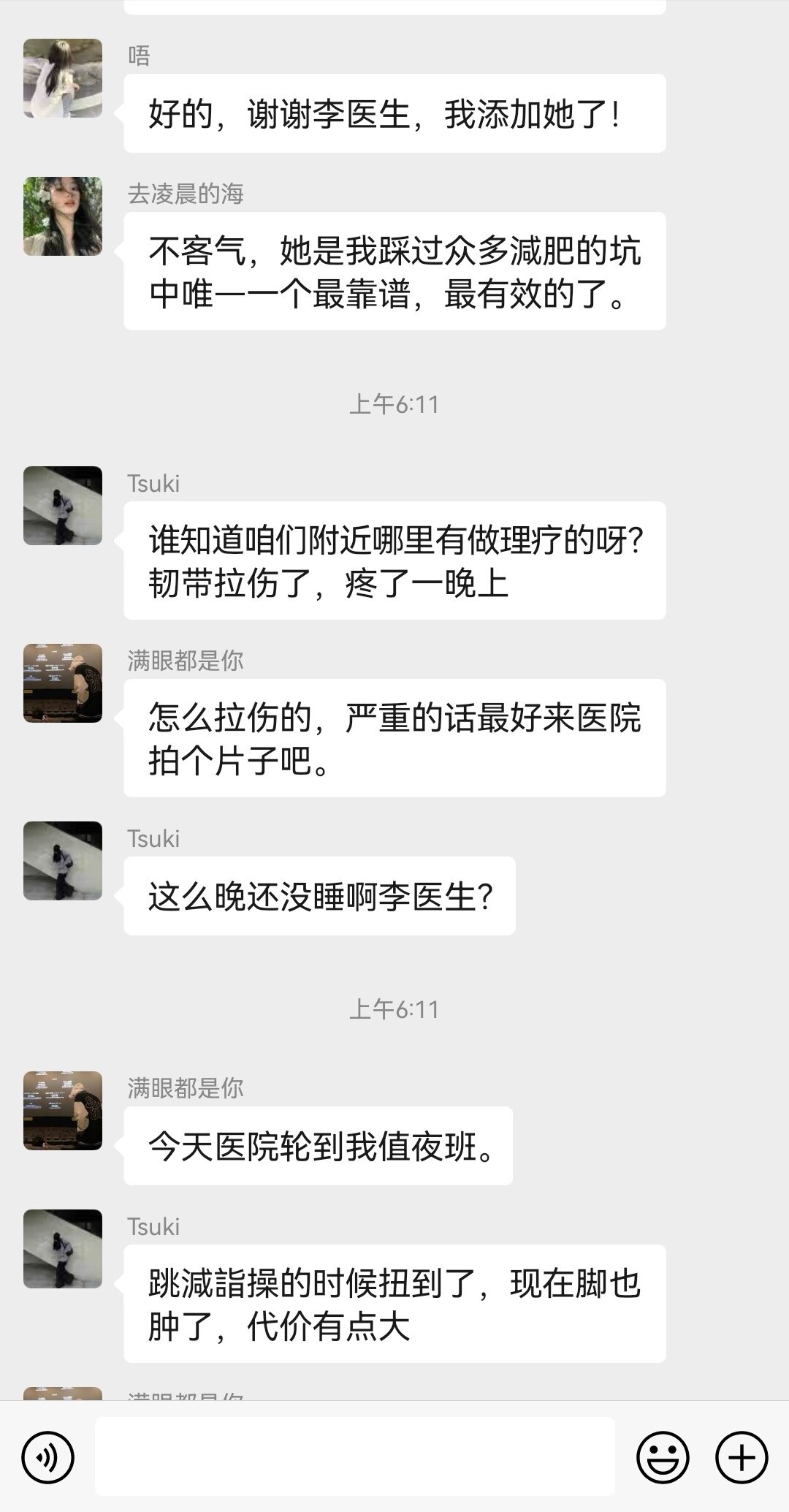The height and width of the screenshot is (1512, 789).
Task: Open 唔's profile avatar
Action: pyautogui.click(x=63, y=78)
